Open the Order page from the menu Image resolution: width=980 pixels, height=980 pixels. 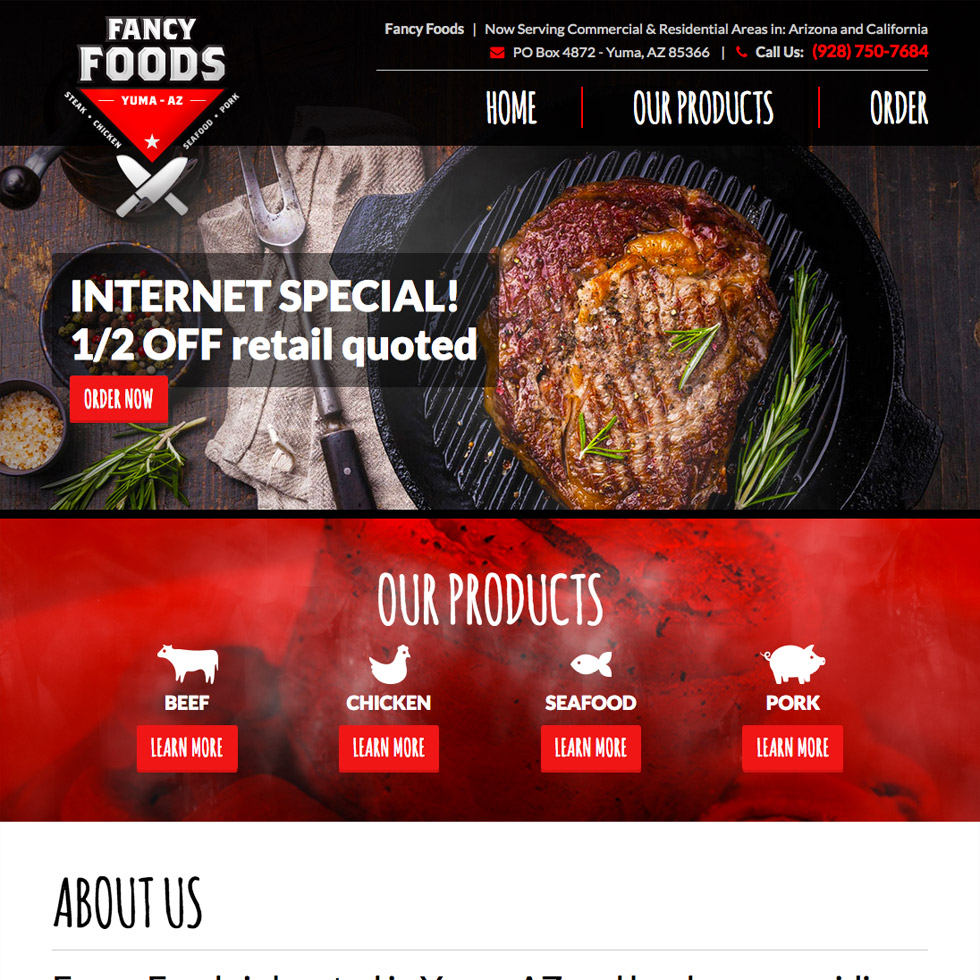[x=898, y=108]
